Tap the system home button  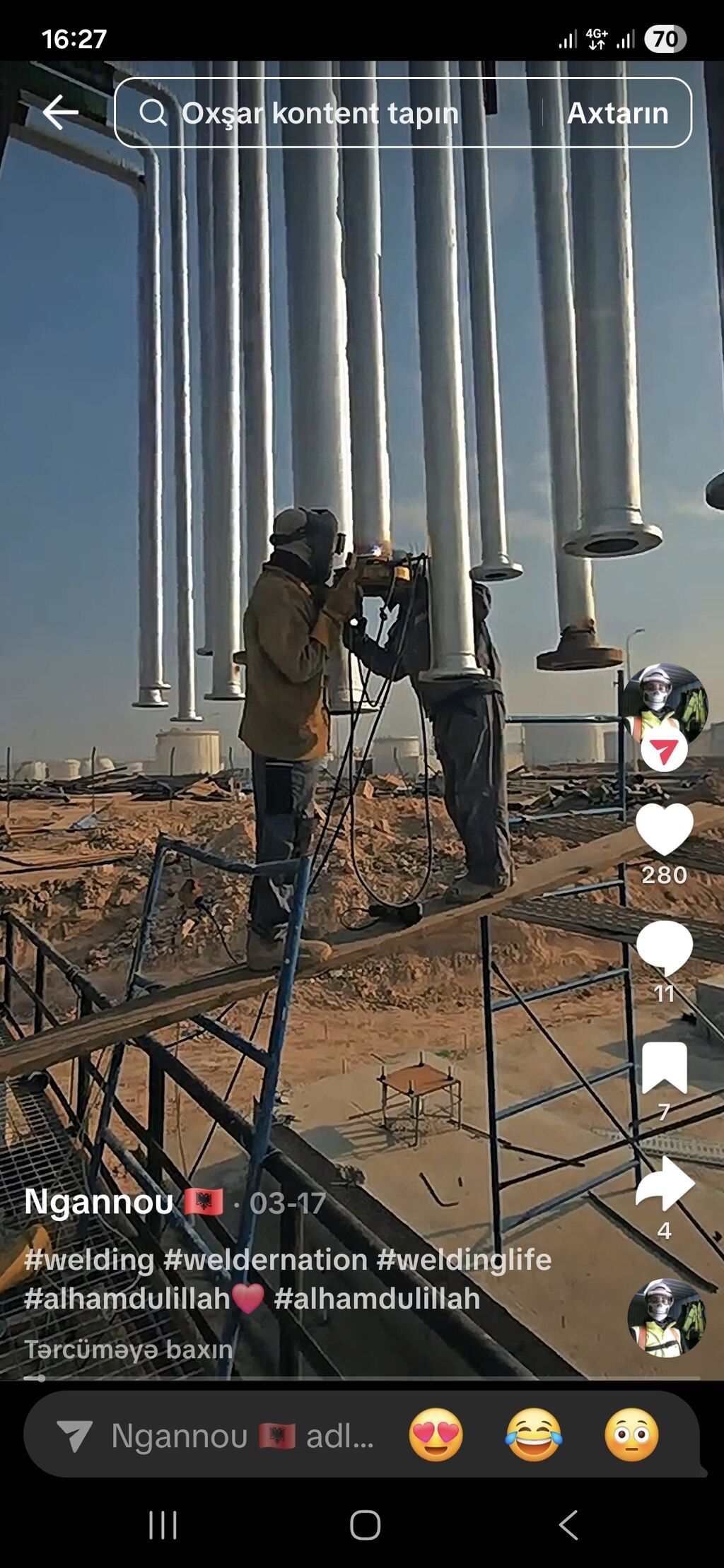click(365, 1526)
